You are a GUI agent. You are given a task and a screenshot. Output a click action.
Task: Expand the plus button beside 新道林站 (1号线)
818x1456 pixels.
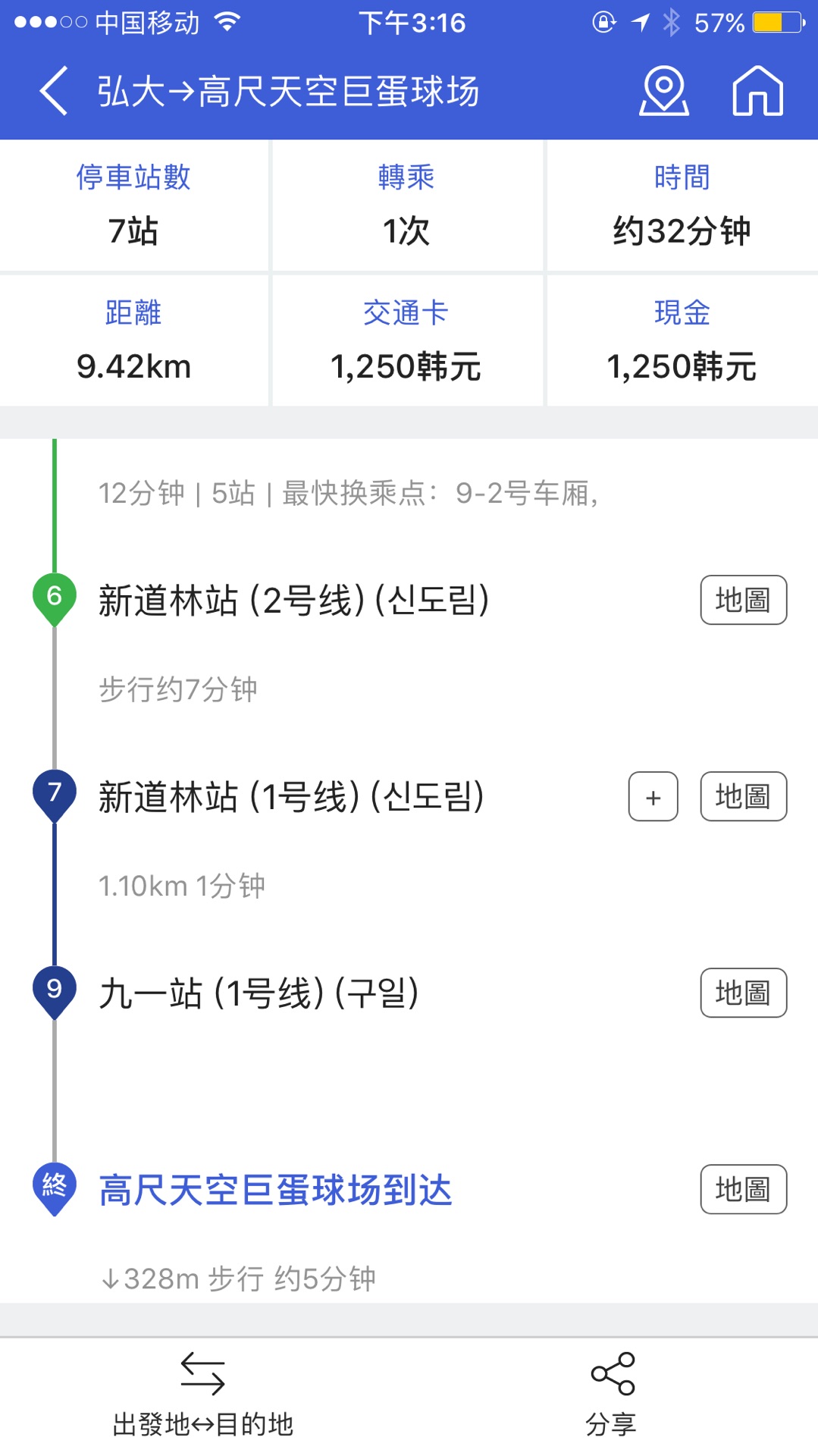click(x=653, y=796)
